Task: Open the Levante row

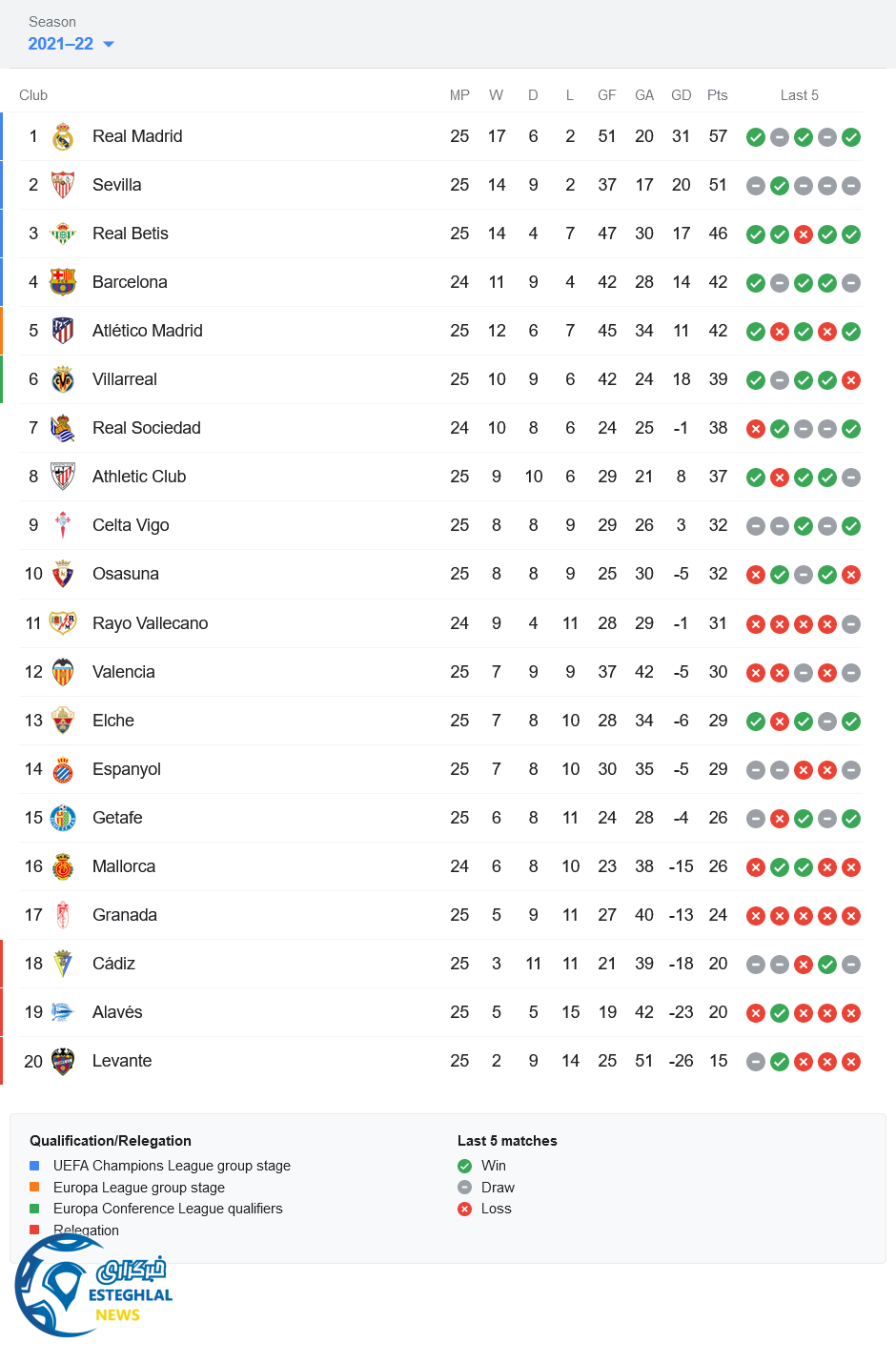Action: [x=121, y=1061]
